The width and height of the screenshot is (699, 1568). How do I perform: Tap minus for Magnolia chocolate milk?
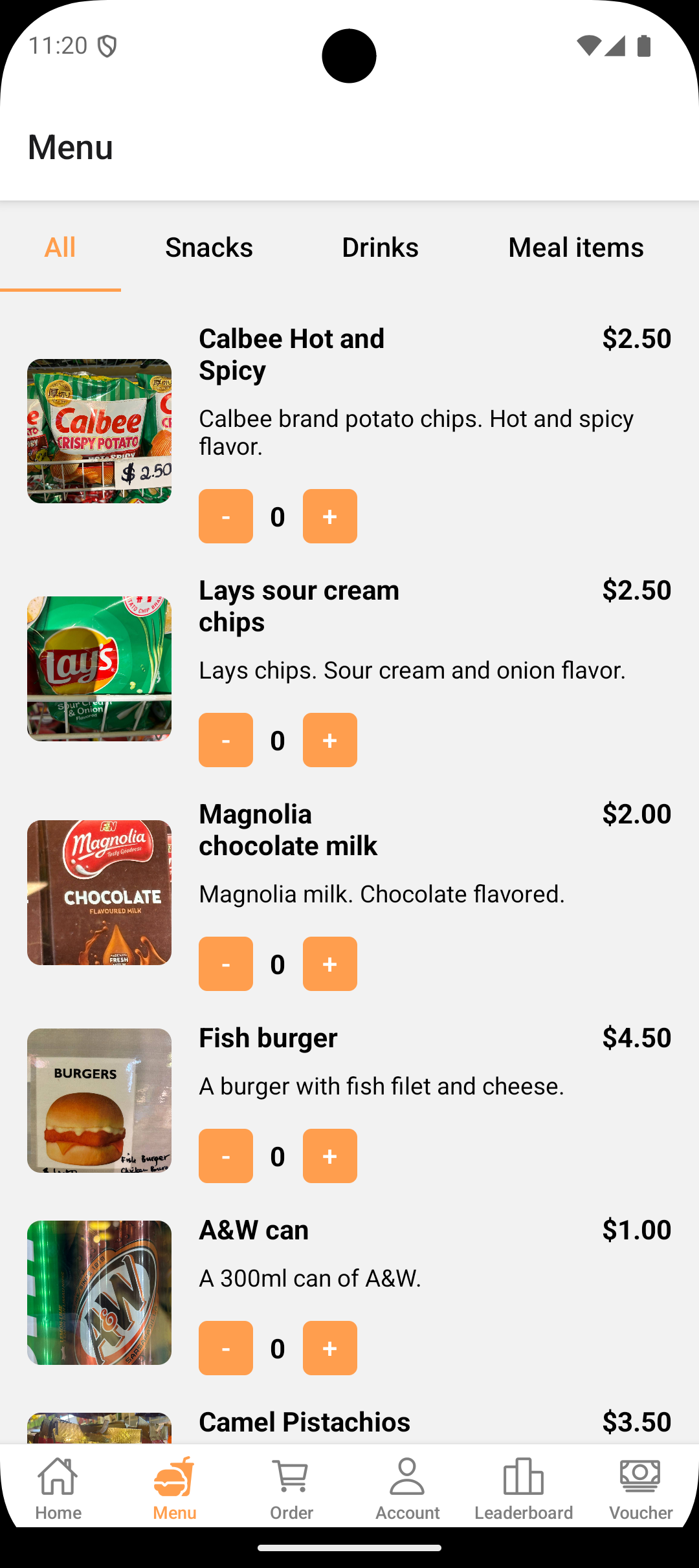tap(225, 964)
